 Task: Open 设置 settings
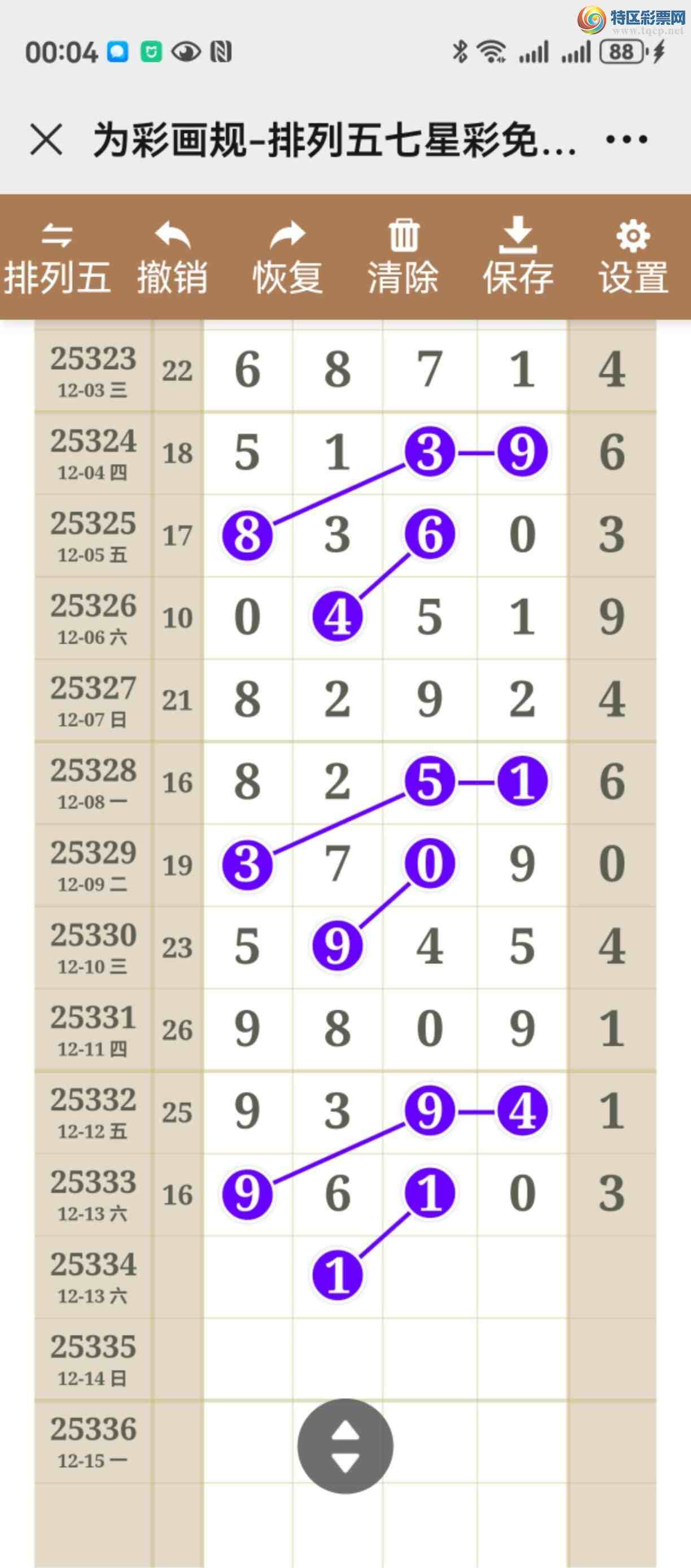pos(634,258)
